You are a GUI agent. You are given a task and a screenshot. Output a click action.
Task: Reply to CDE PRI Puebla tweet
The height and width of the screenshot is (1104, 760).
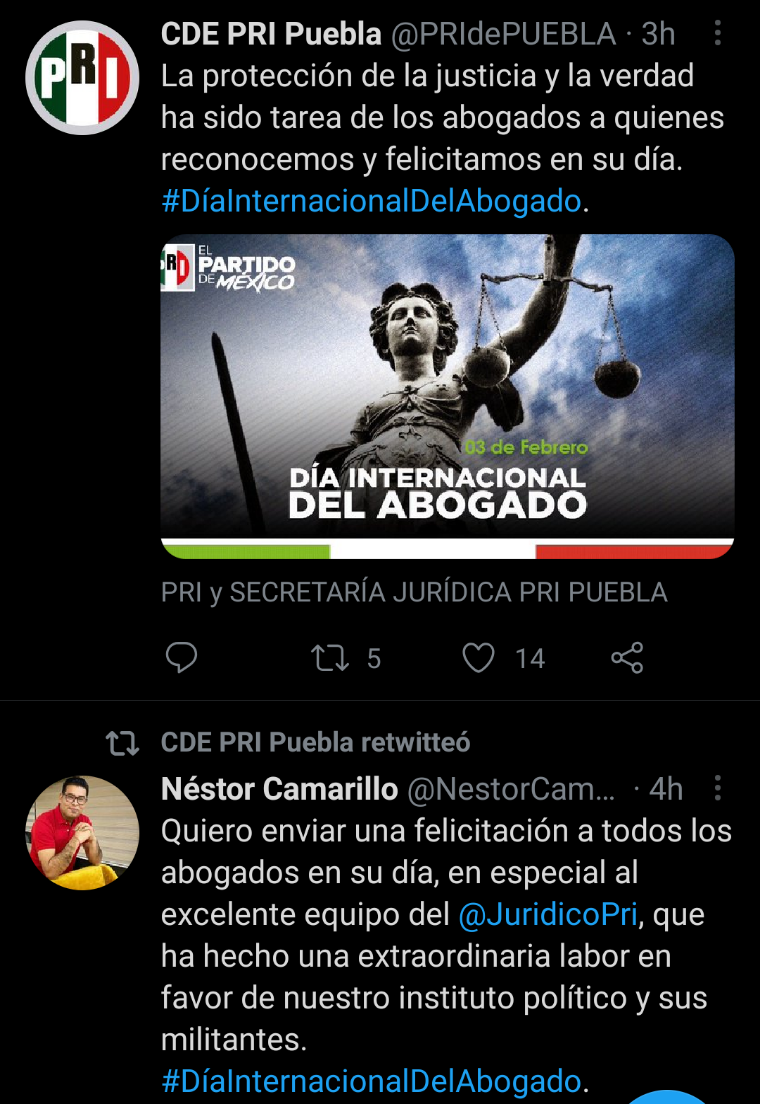coord(181,657)
